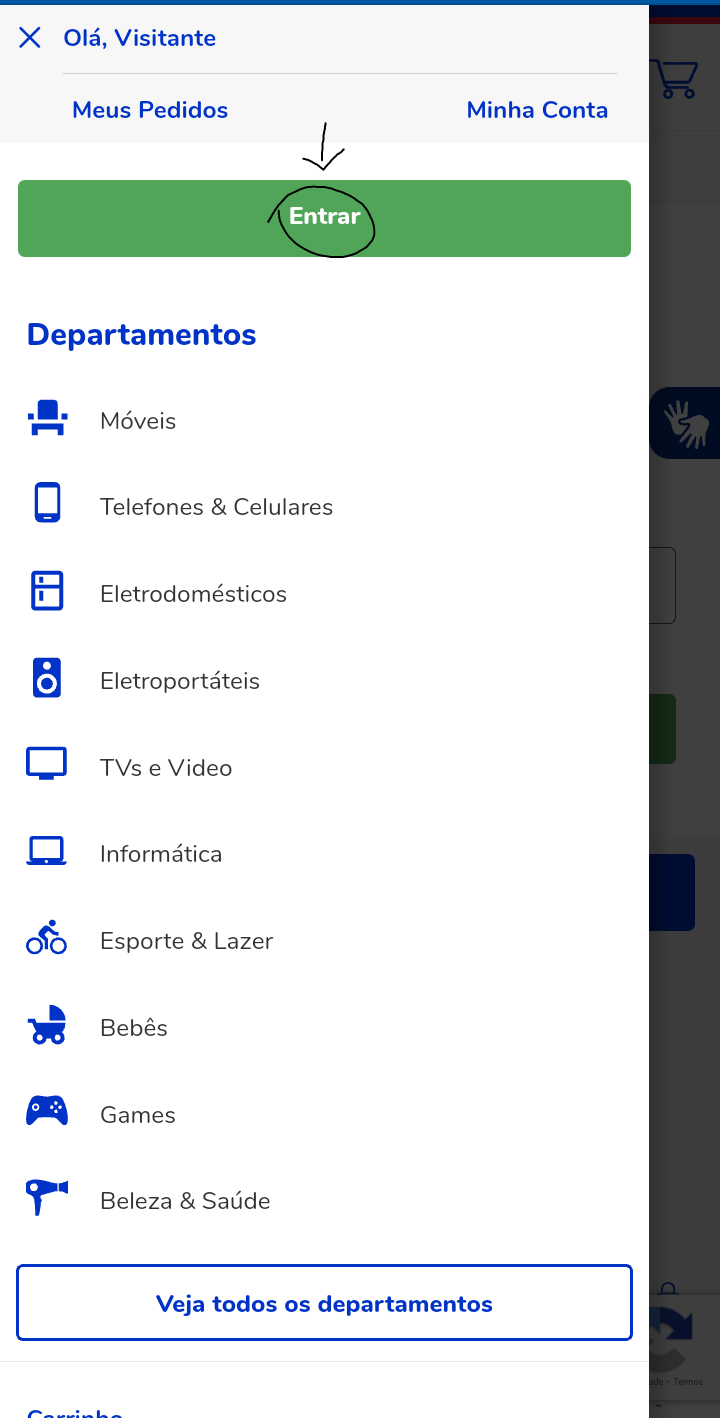Open Meus Pedidos
Screen dimensions: 720x1418
coord(150,110)
